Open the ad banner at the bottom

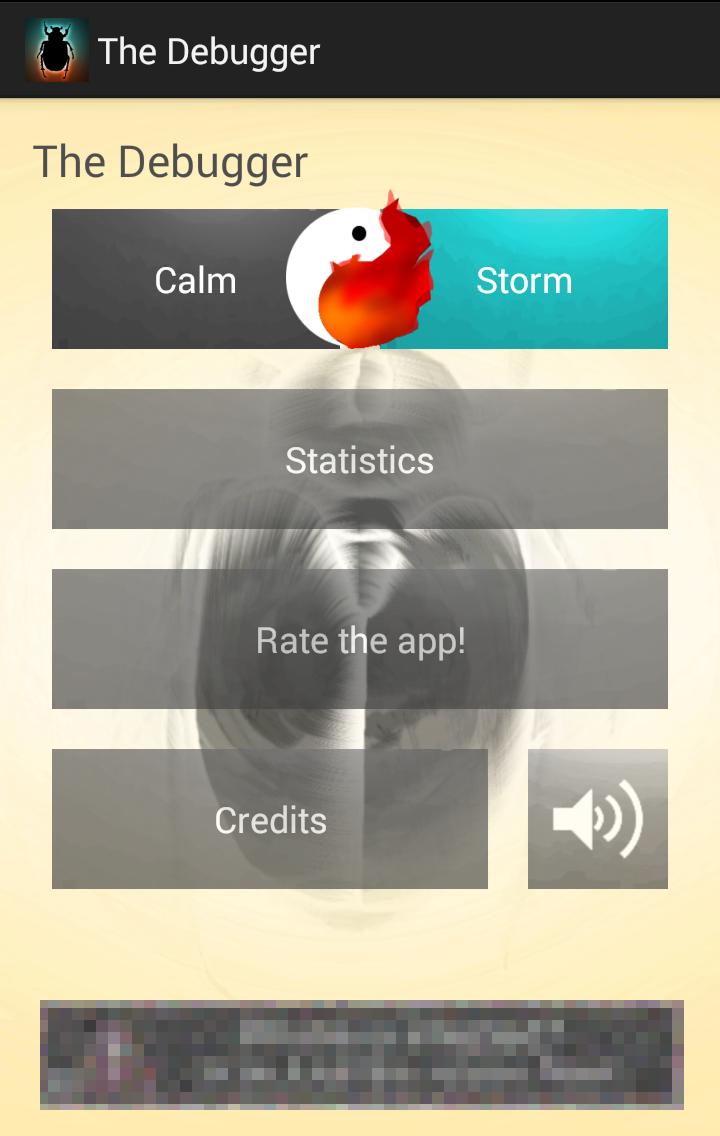[361, 1054]
